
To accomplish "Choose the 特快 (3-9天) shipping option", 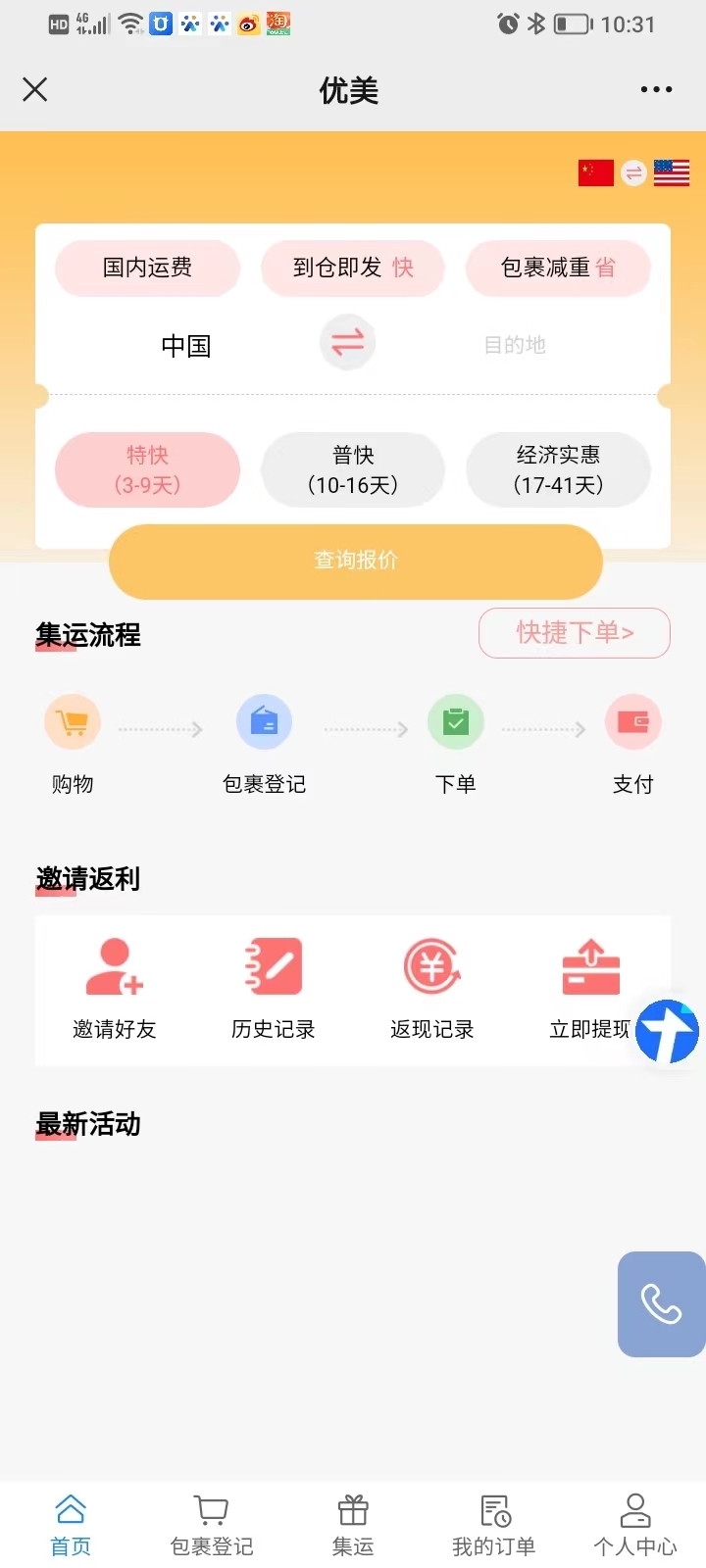I will 147,469.
